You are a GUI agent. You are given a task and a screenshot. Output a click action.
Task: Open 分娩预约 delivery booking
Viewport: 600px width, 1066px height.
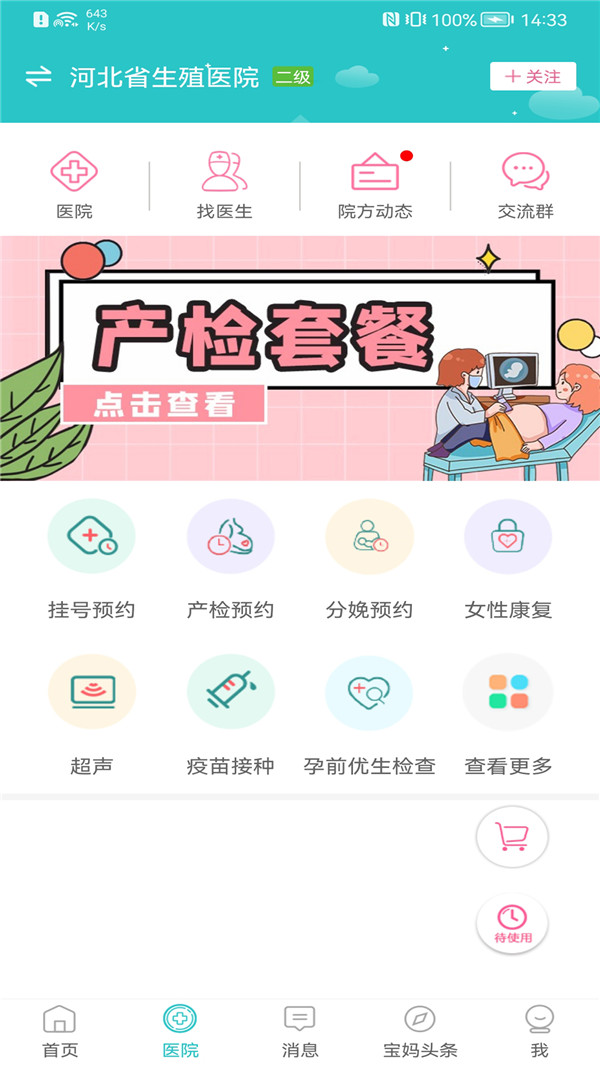(369, 560)
